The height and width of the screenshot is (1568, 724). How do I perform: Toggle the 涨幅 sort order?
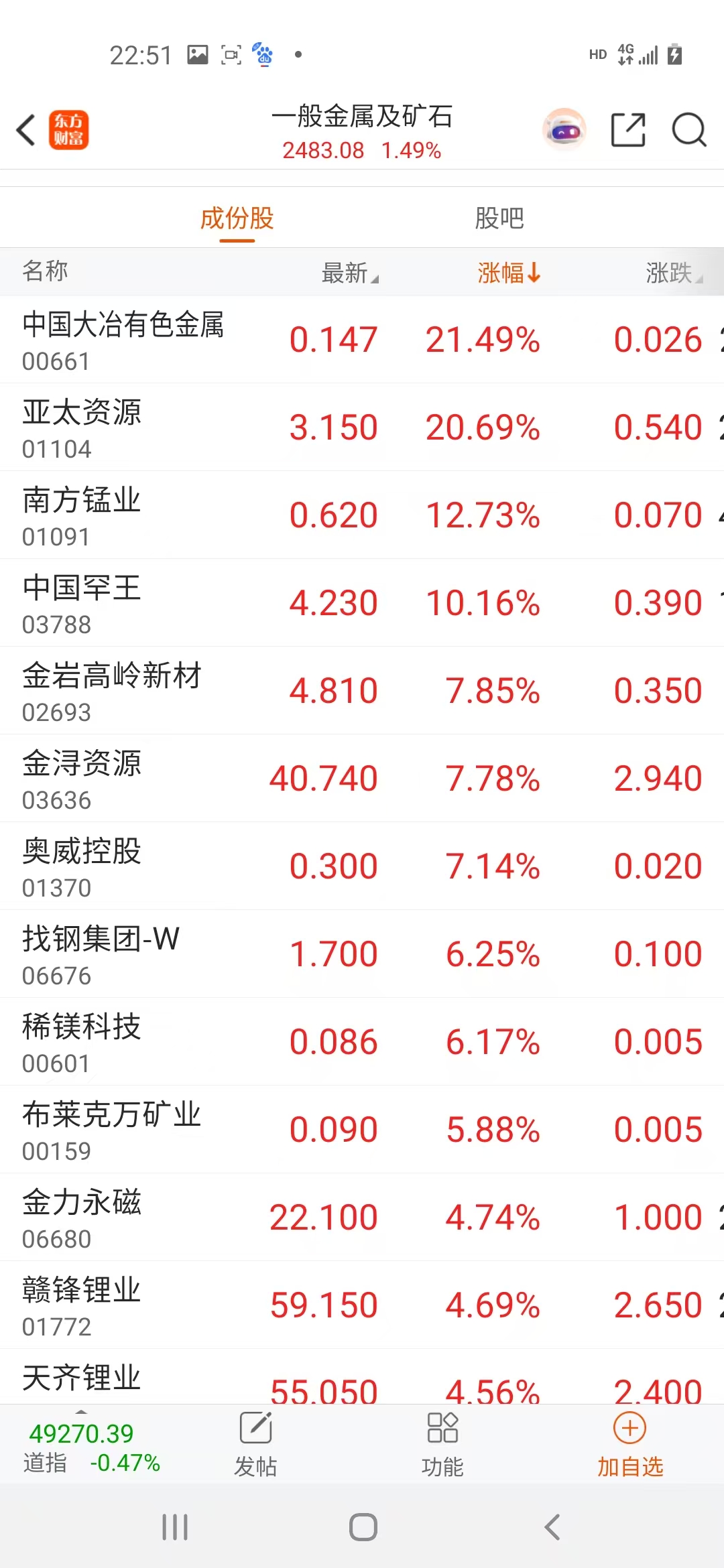click(x=508, y=273)
